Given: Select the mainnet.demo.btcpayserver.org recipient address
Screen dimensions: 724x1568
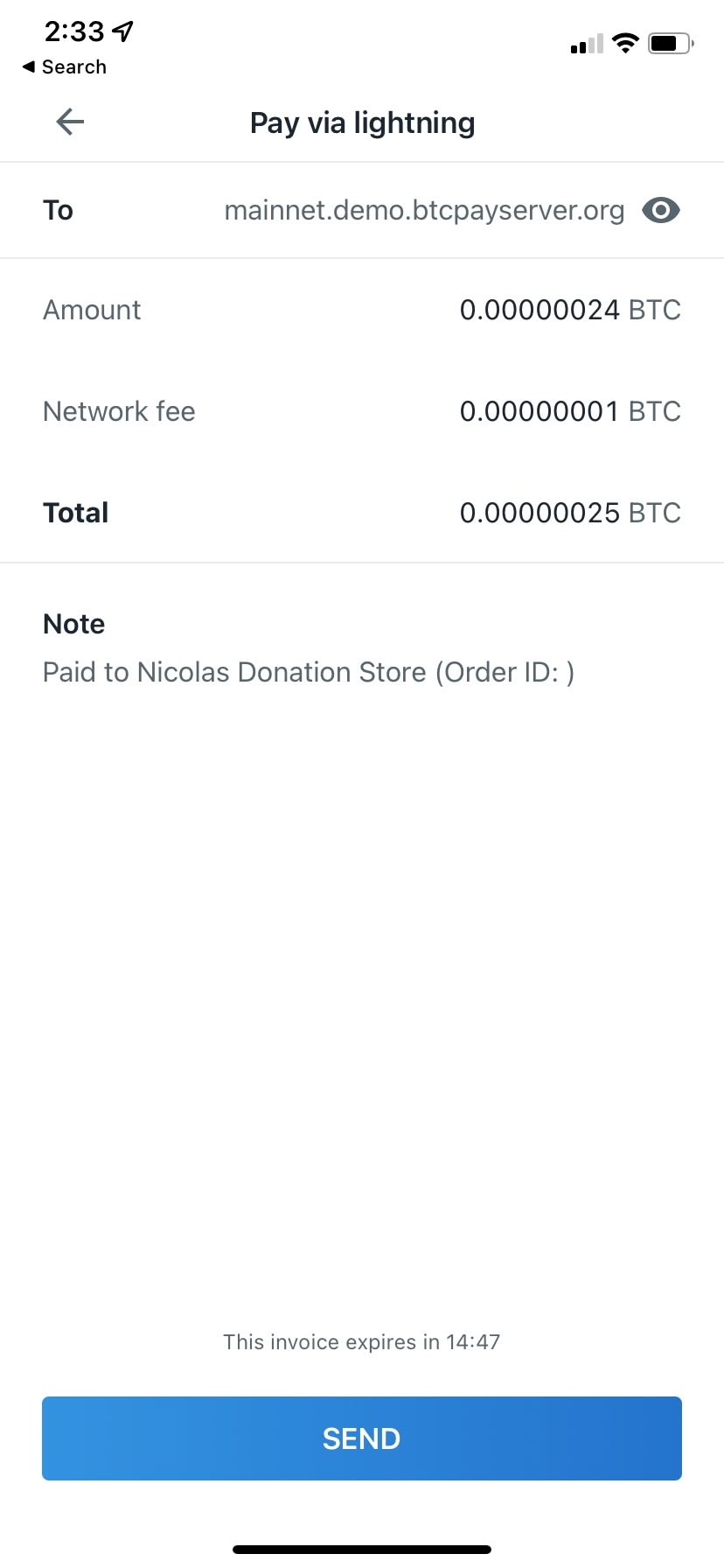Looking at the screenshot, I should tap(424, 209).
